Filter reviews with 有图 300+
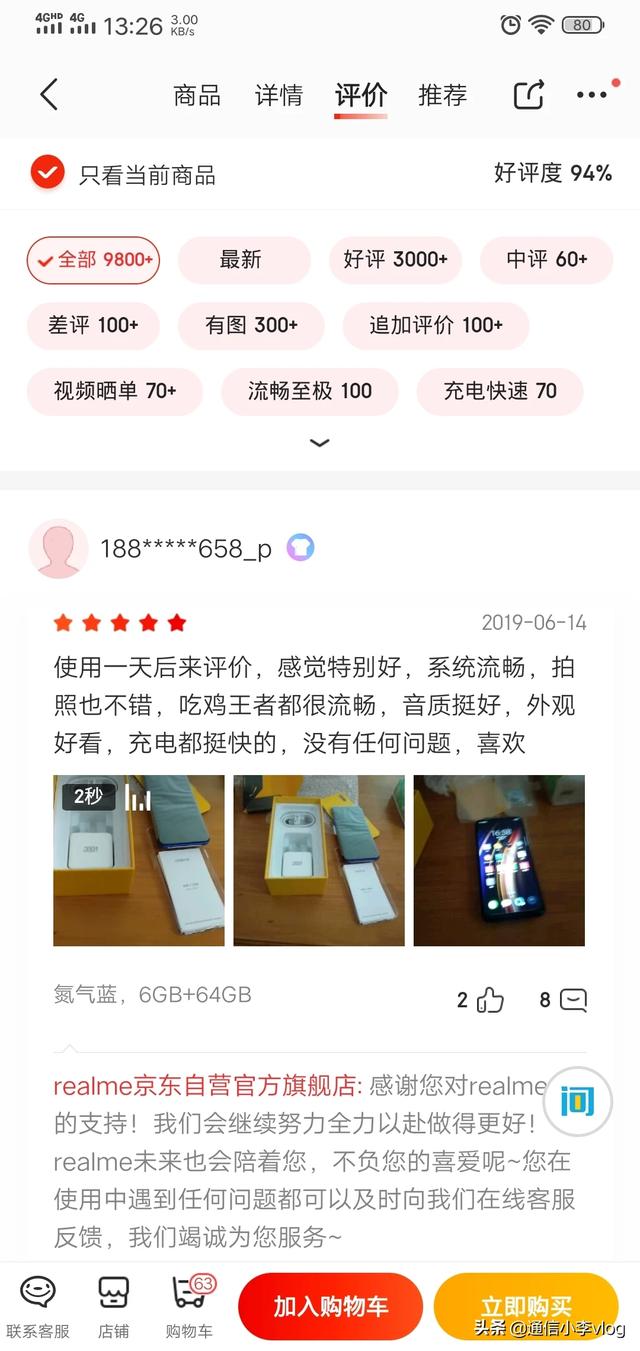The width and height of the screenshot is (640, 1351). (x=251, y=325)
